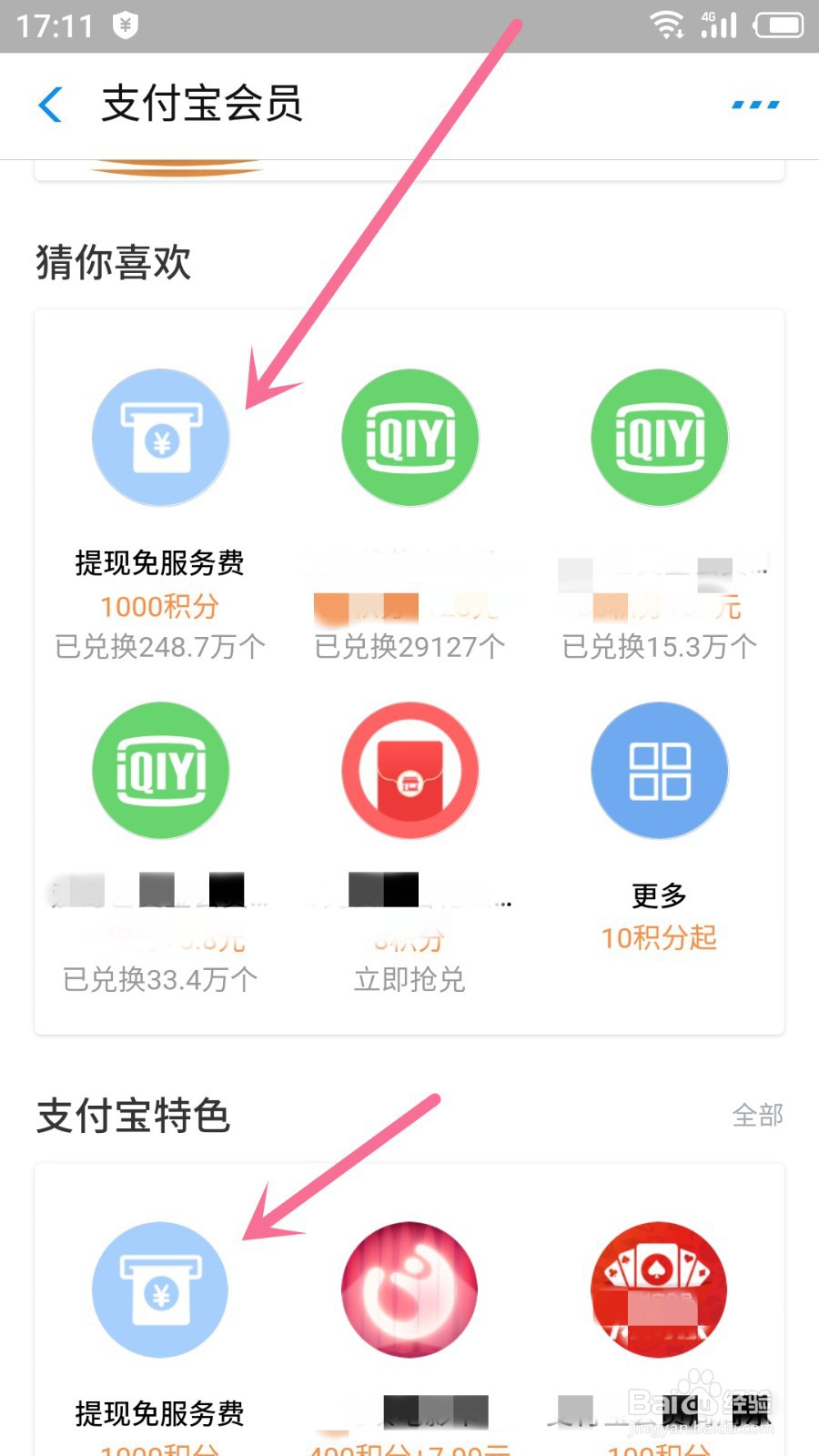Tap the red envelope 立即抢兑 icon
The height and width of the screenshot is (1456, 819).
[x=409, y=769]
